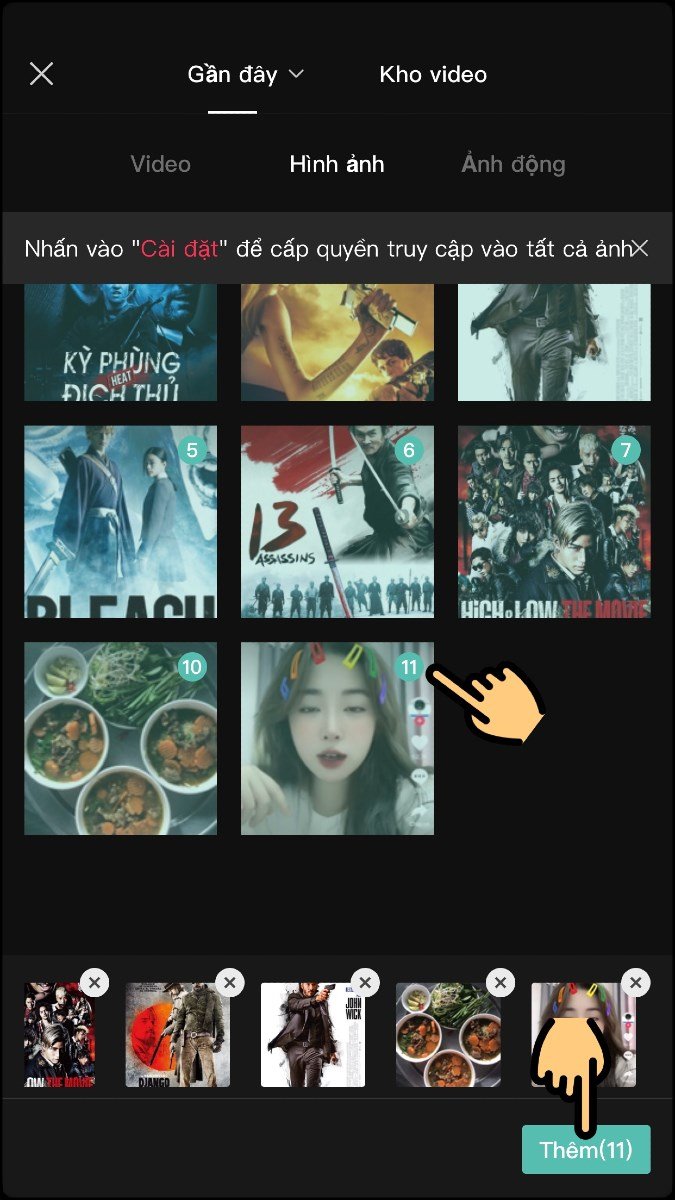
Task: Tap the 13 Assassins poster thumbnail
Action: coord(337,522)
